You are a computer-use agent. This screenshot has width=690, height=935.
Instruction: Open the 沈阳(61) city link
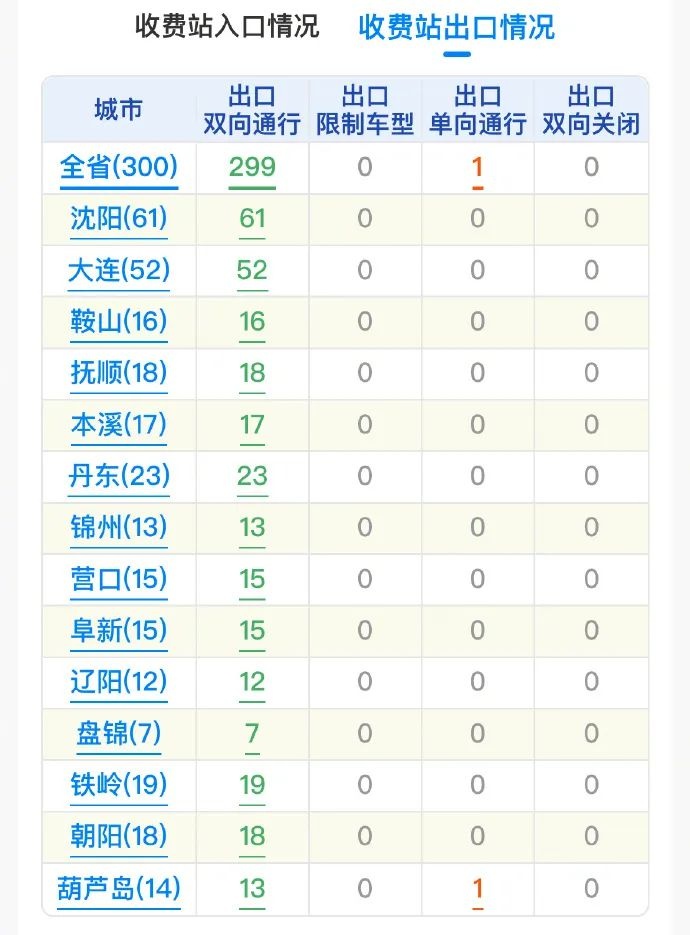coord(119,218)
